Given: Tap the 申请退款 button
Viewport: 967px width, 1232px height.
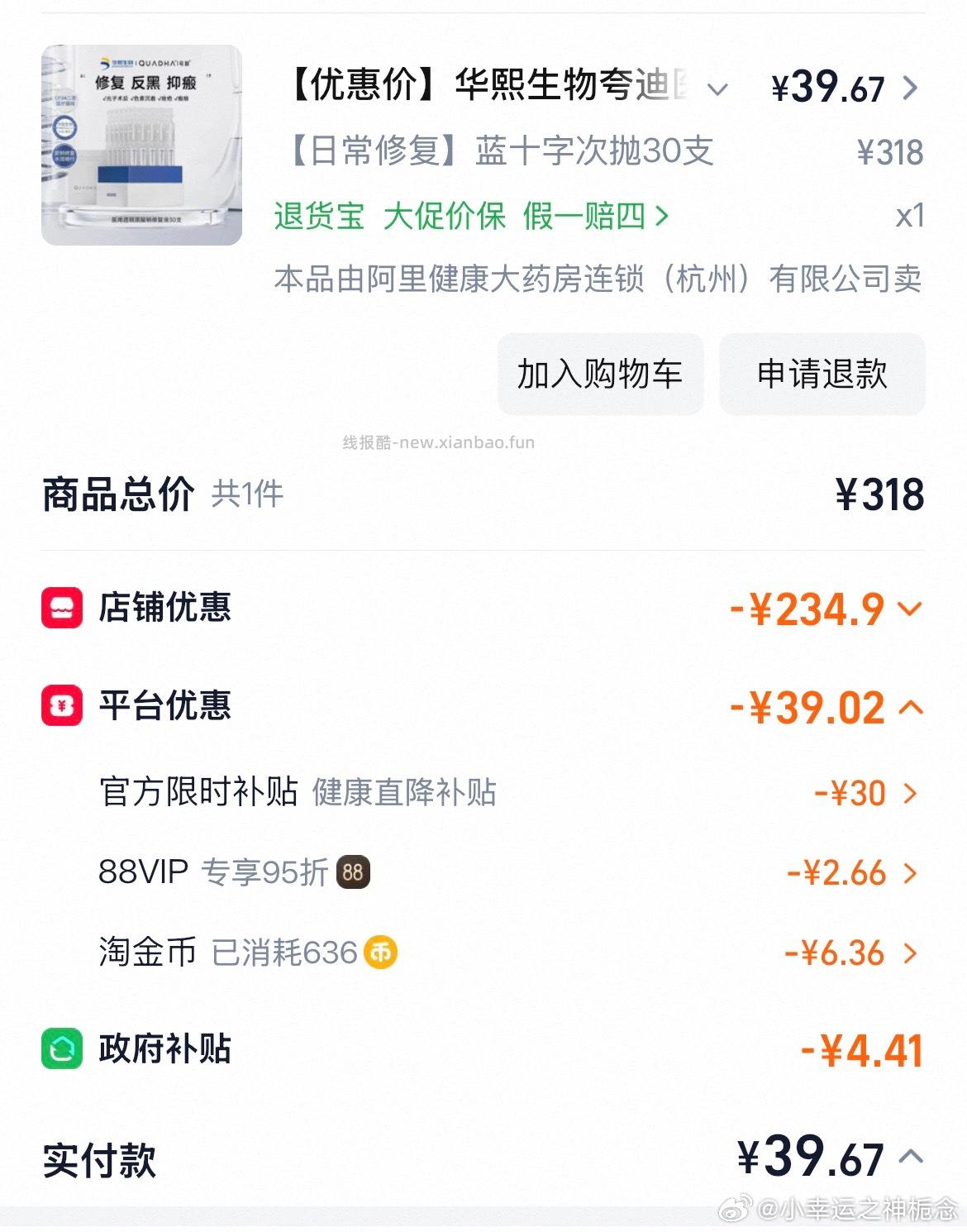Looking at the screenshot, I should (x=822, y=374).
